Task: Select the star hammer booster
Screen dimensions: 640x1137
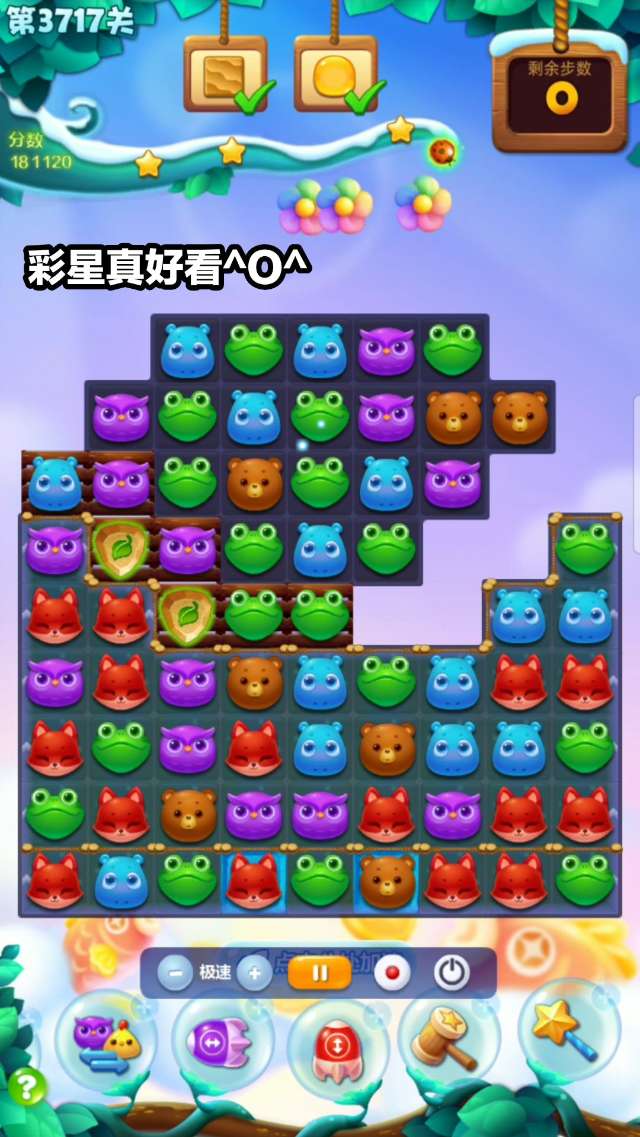Action: (x=449, y=1041)
